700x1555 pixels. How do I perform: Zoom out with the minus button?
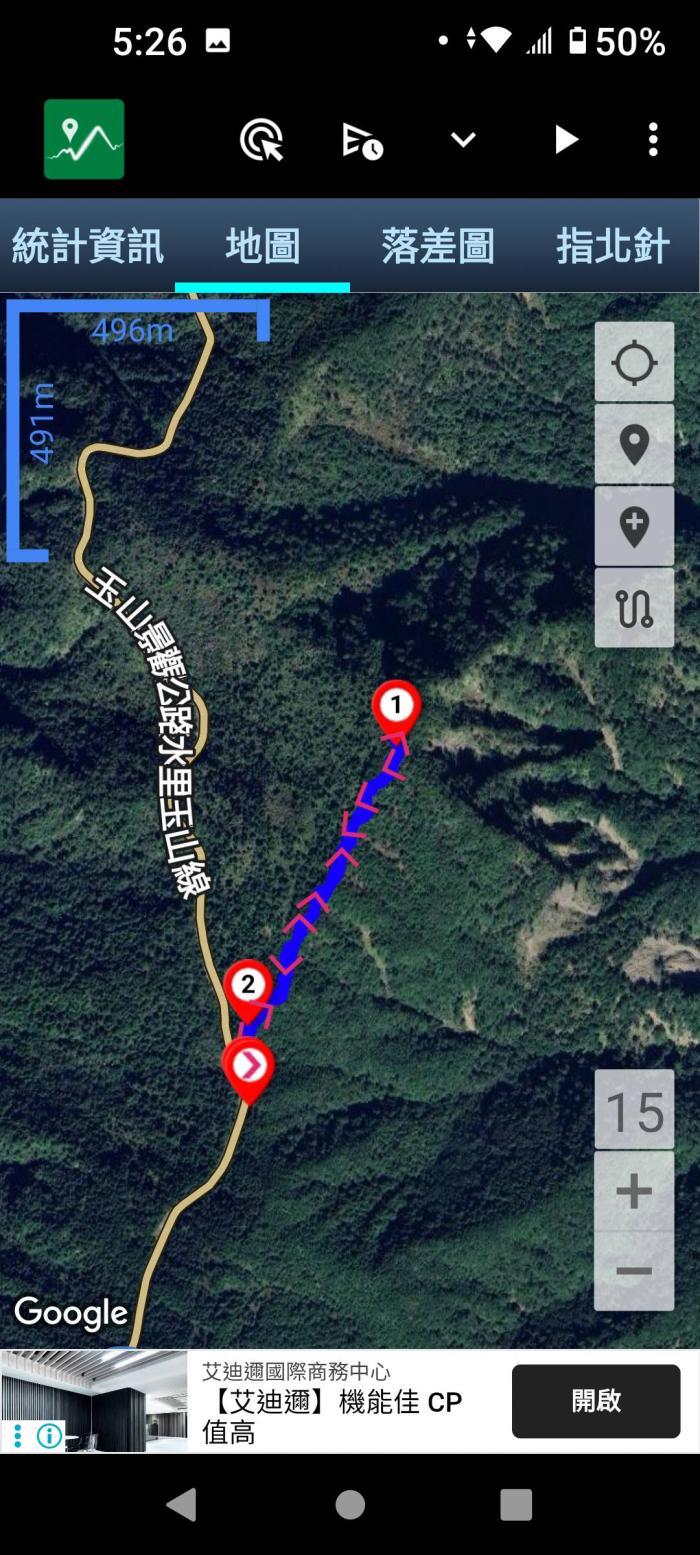tap(634, 1271)
